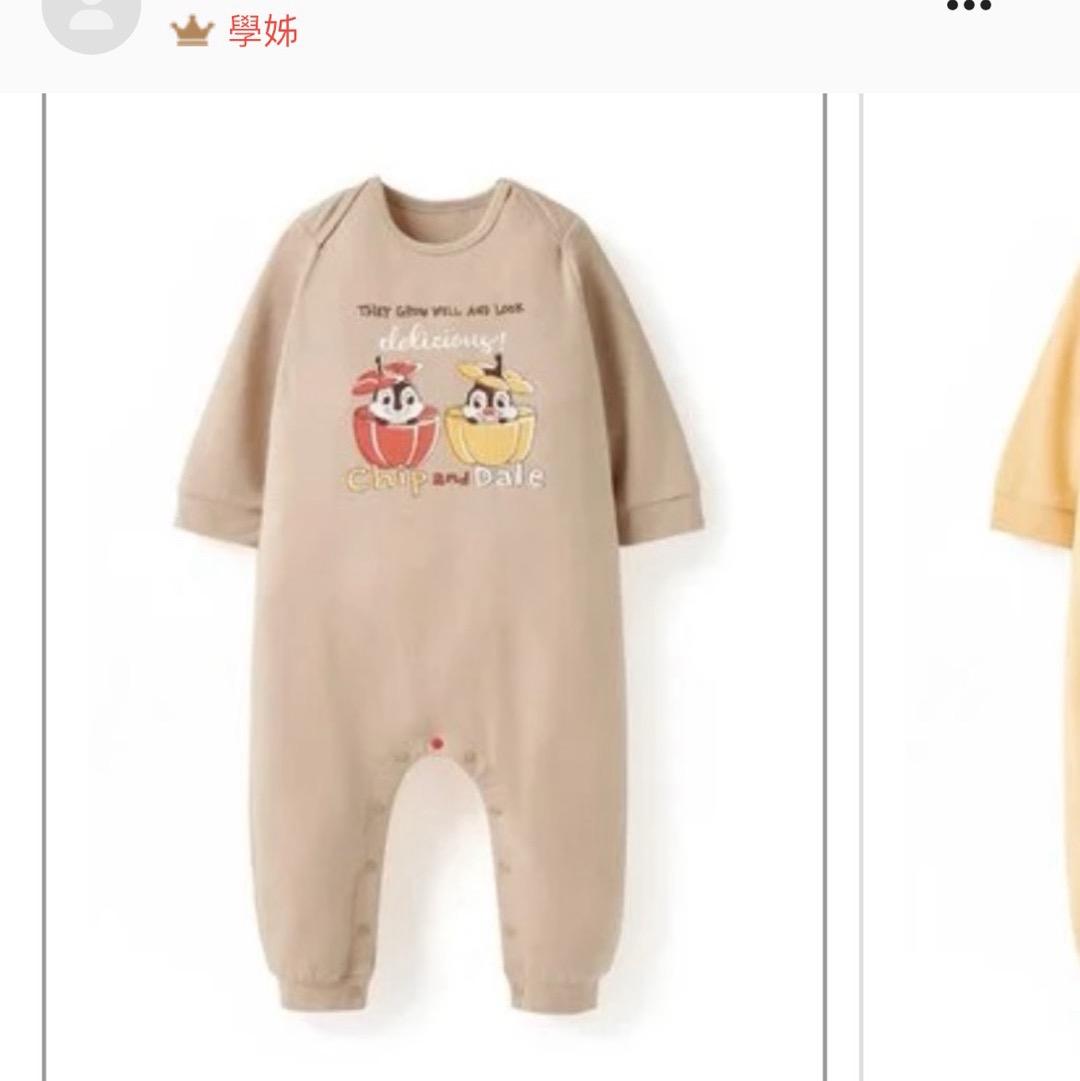Open the 學姊 user name
The height and width of the screenshot is (1081, 1080).
pos(263,32)
